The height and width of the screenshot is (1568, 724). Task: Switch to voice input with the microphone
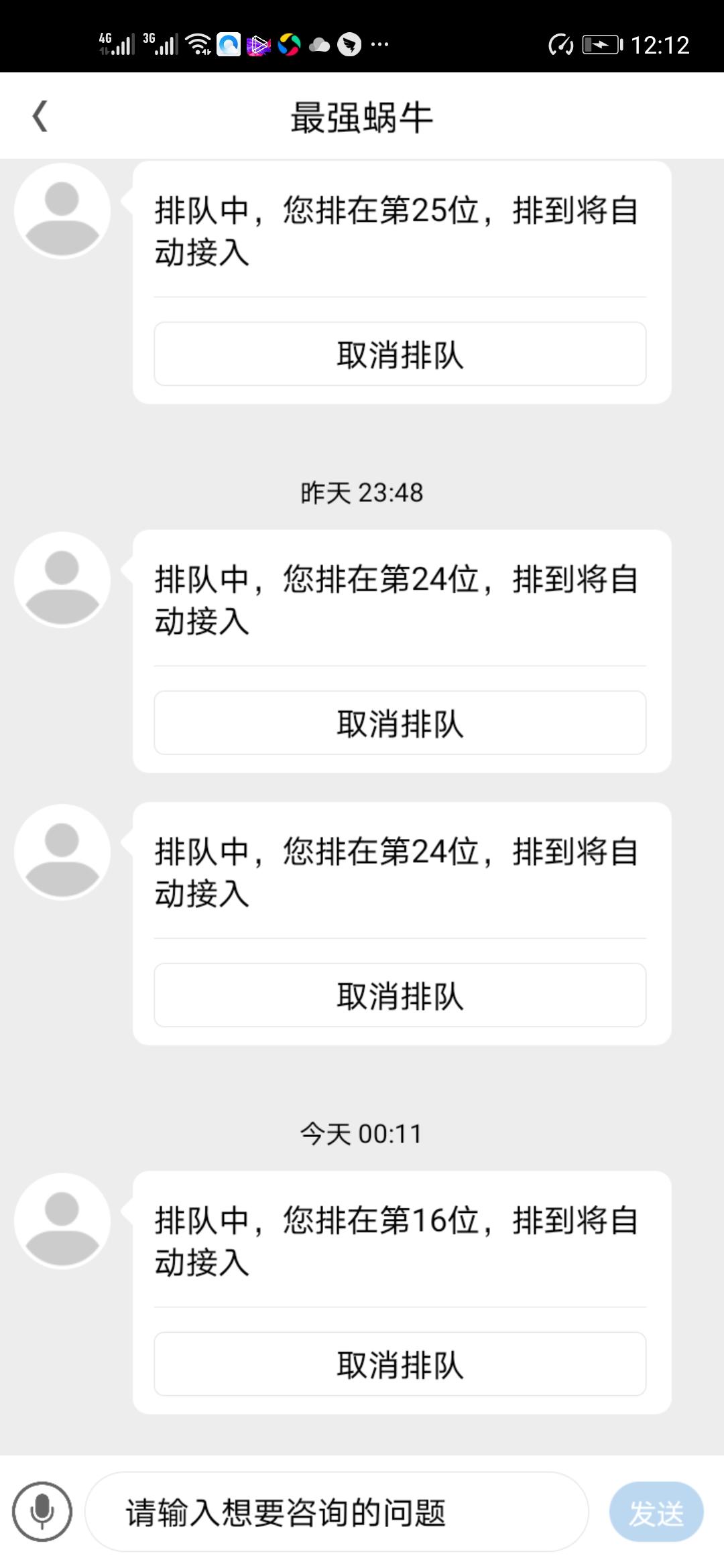[42, 1512]
